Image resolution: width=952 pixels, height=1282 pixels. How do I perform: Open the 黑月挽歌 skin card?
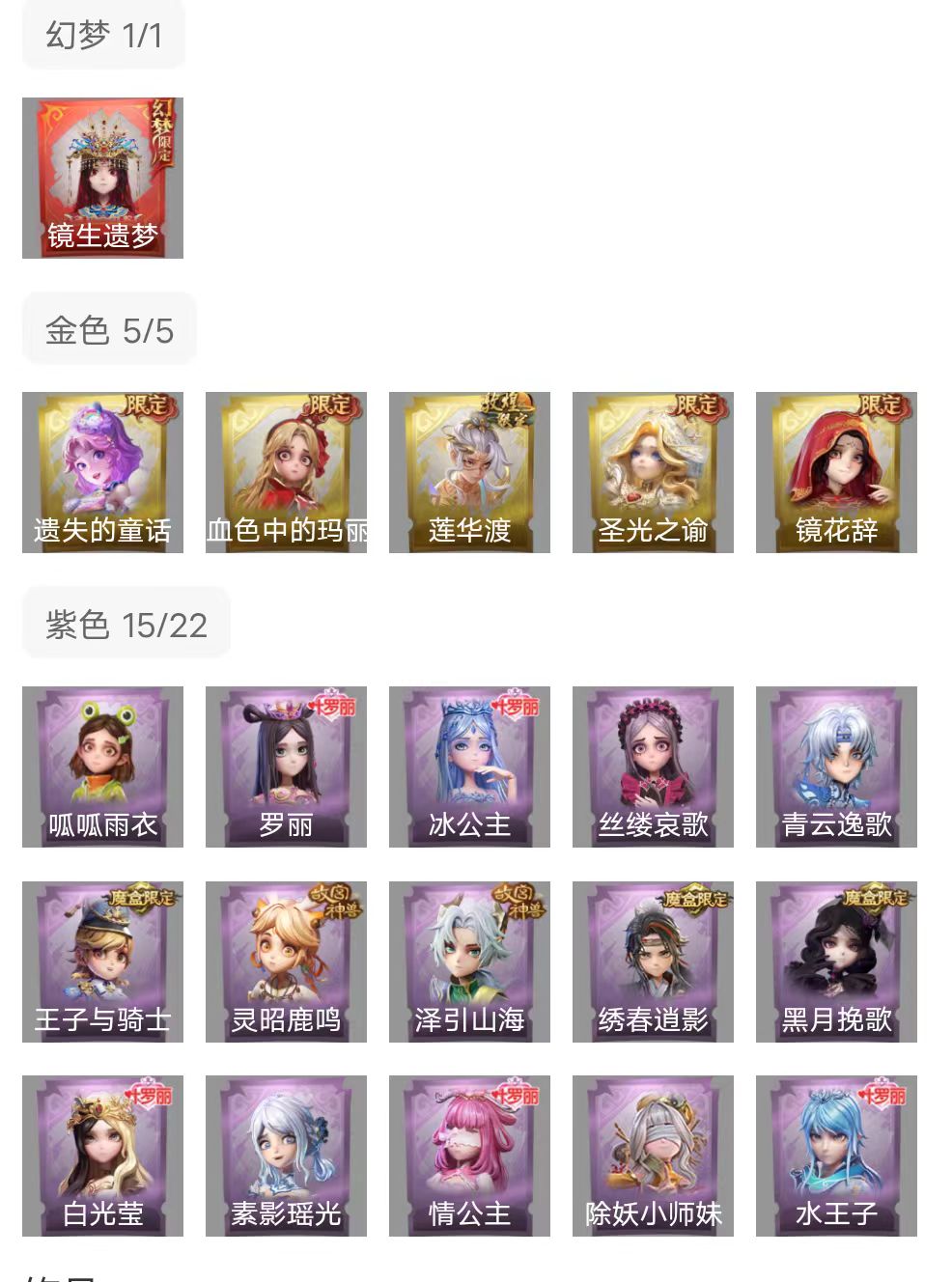point(836,961)
